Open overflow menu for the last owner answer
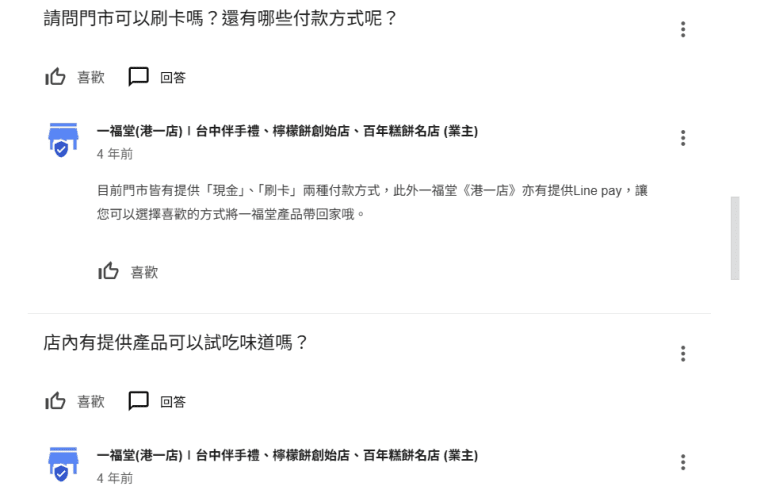This screenshot has width=768, height=490. 683,462
